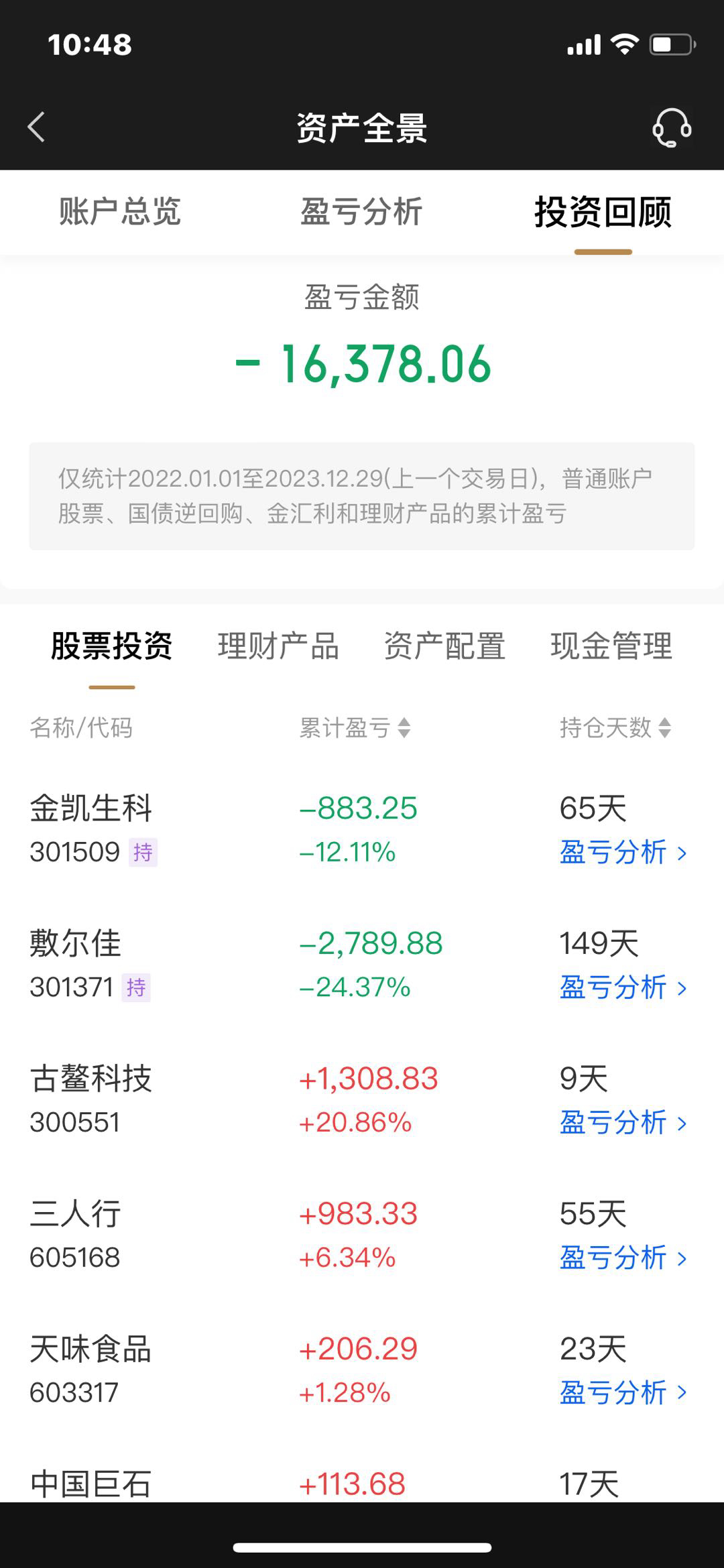This screenshot has height=1568, width=724.
Task: Open 盈亏分析 for 古鳌科技
Action: 623,1123
